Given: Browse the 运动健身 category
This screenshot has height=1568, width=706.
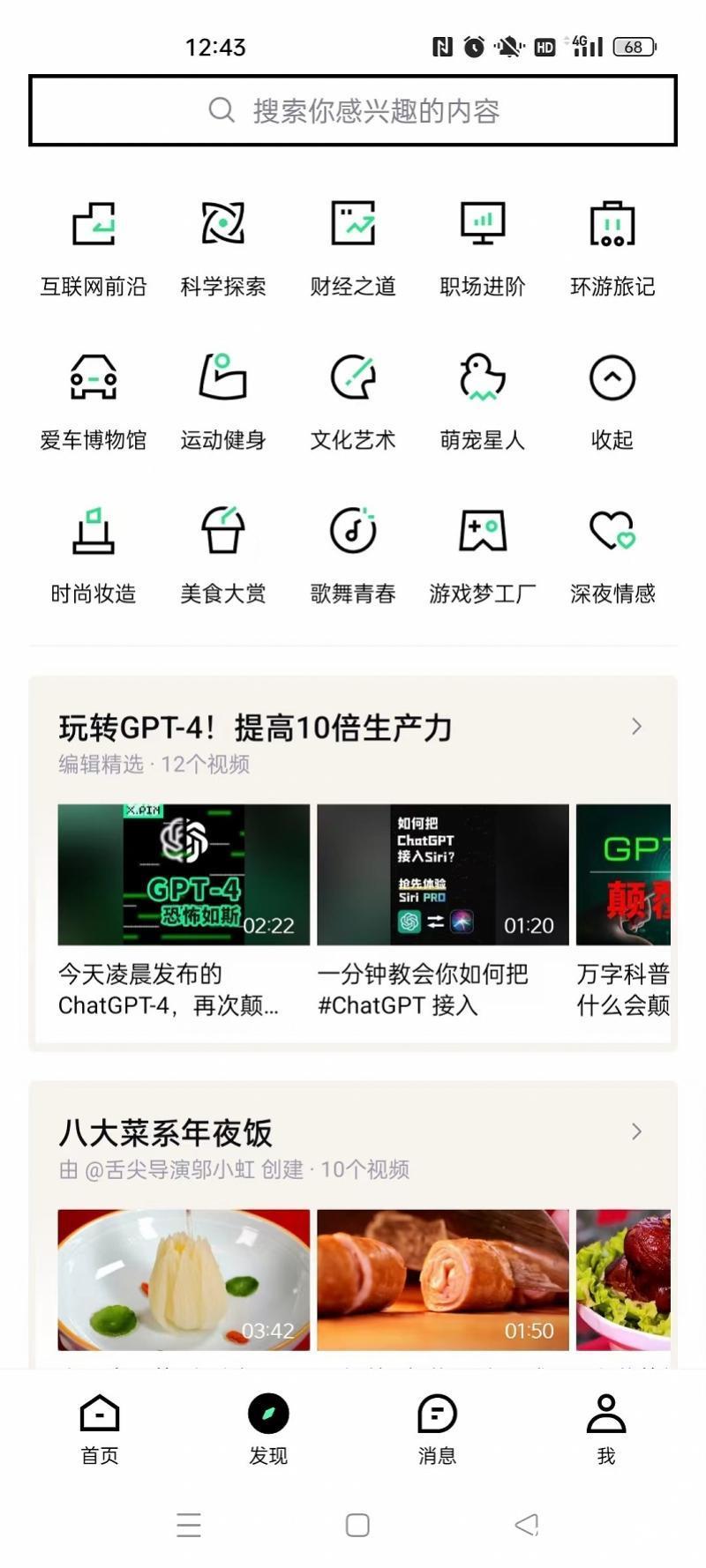Looking at the screenshot, I should tap(223, 400).
